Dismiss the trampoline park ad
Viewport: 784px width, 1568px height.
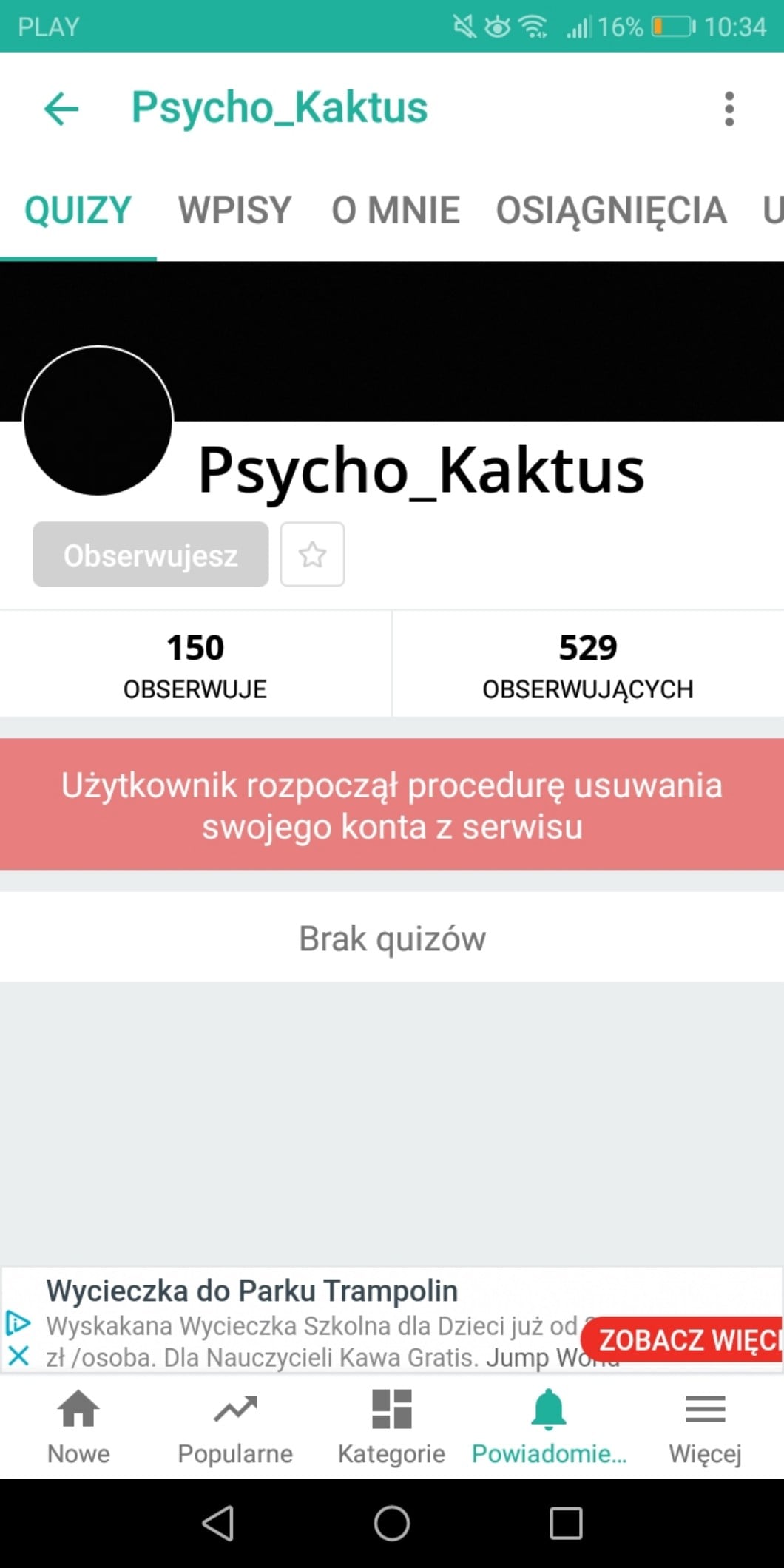point(18,1356)
